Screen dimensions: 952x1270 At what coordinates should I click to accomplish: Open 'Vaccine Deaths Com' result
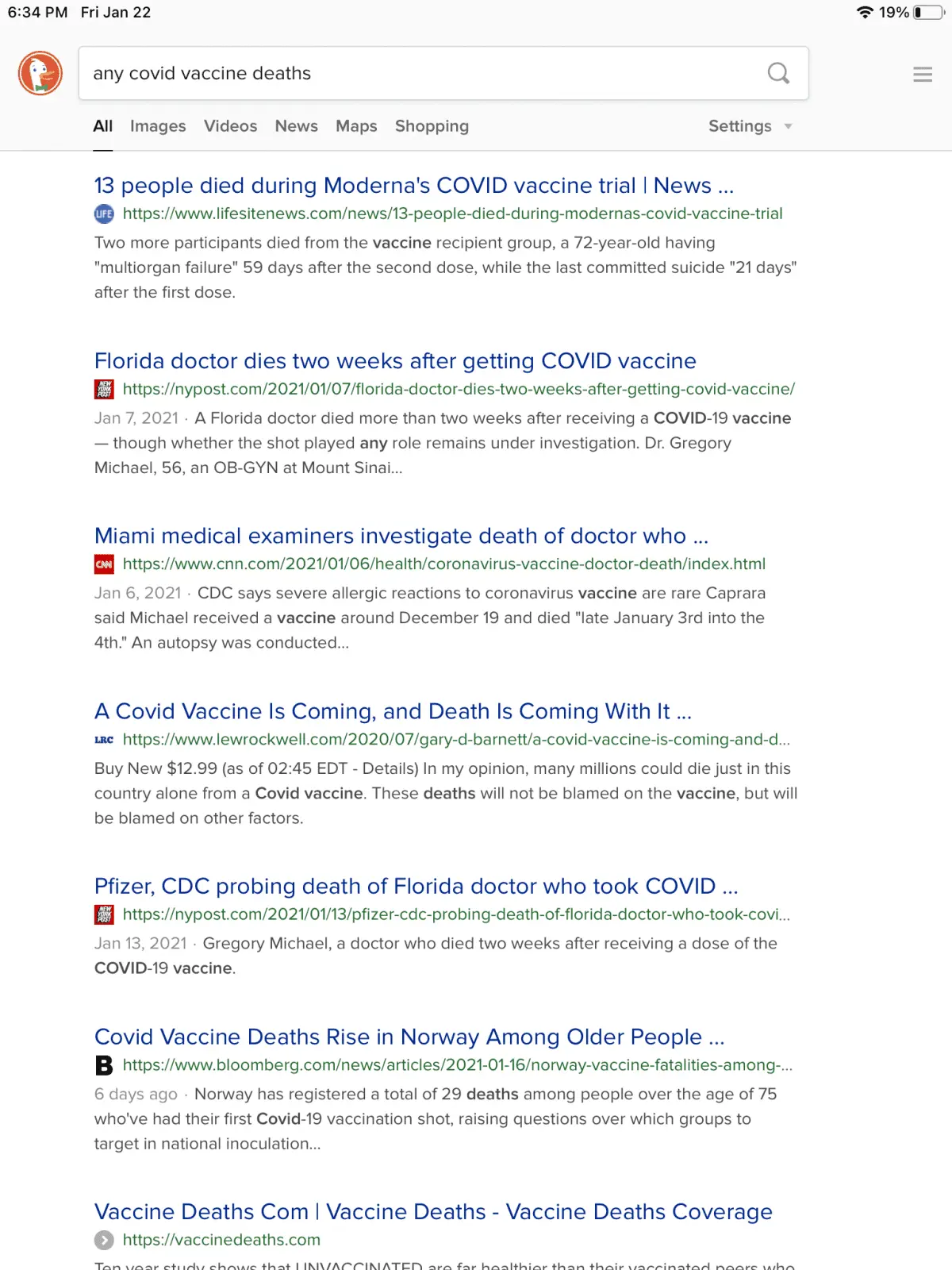pos(433,1211)
